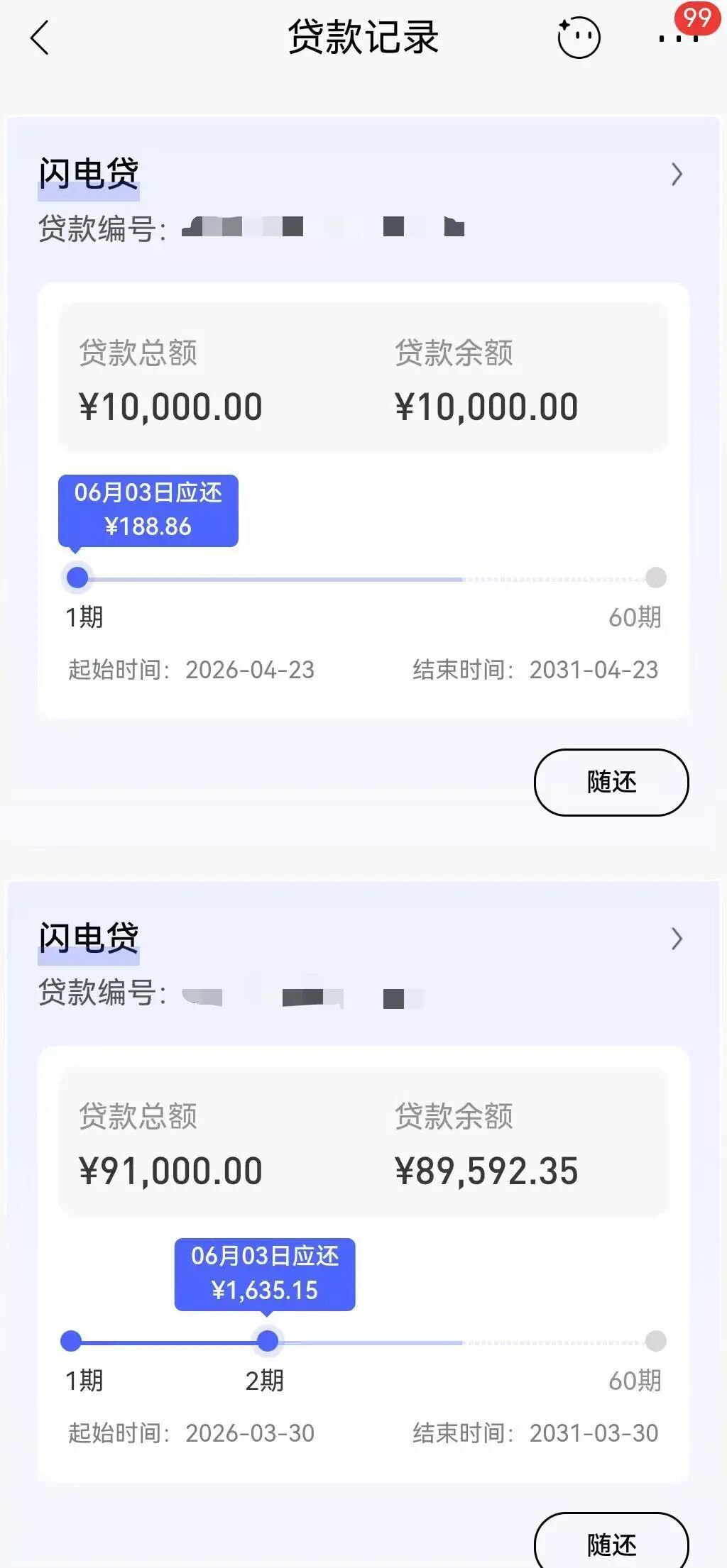The width and height of the screenshot is (727, 1568).
Task: Tap 随还 for the ¥91,000.00 loan
Action: (611, 1542)
